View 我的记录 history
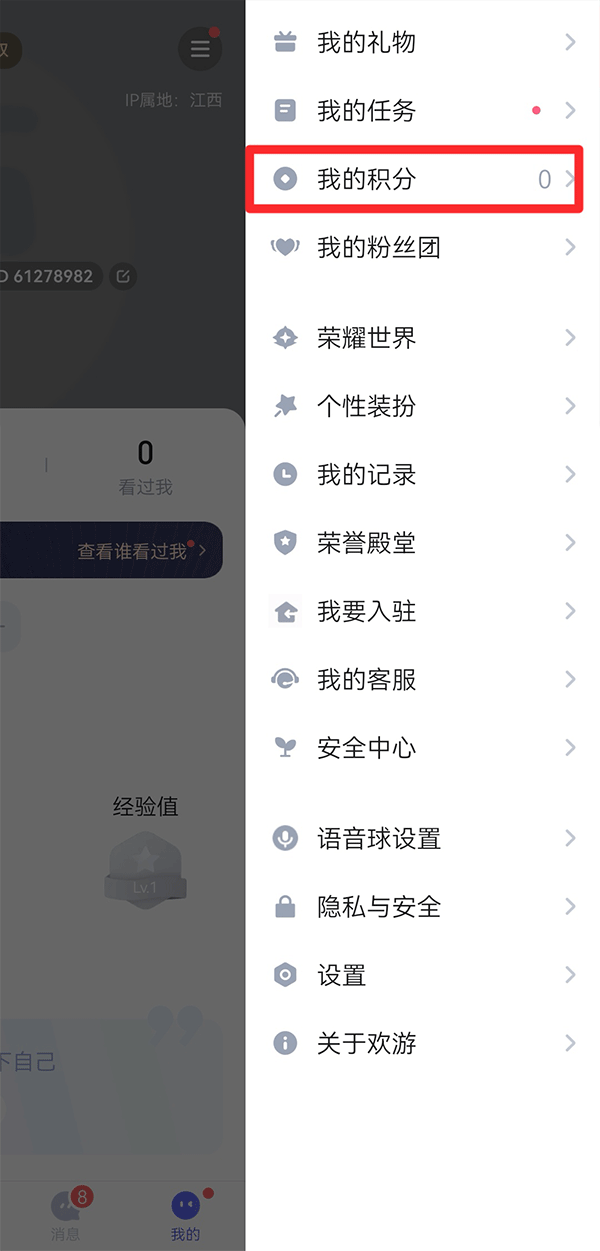 pyautogui.click(x=420, y=474)
